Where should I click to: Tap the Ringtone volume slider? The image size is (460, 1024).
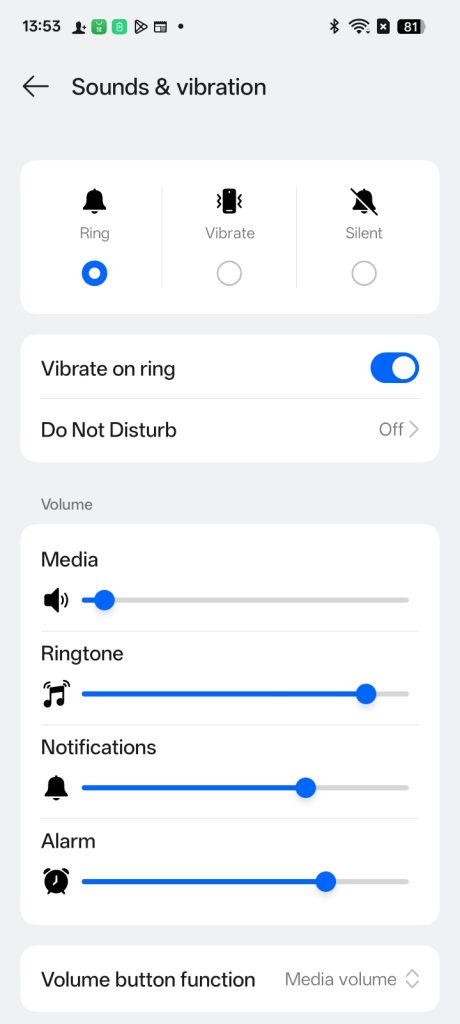(x=245, y=694)
